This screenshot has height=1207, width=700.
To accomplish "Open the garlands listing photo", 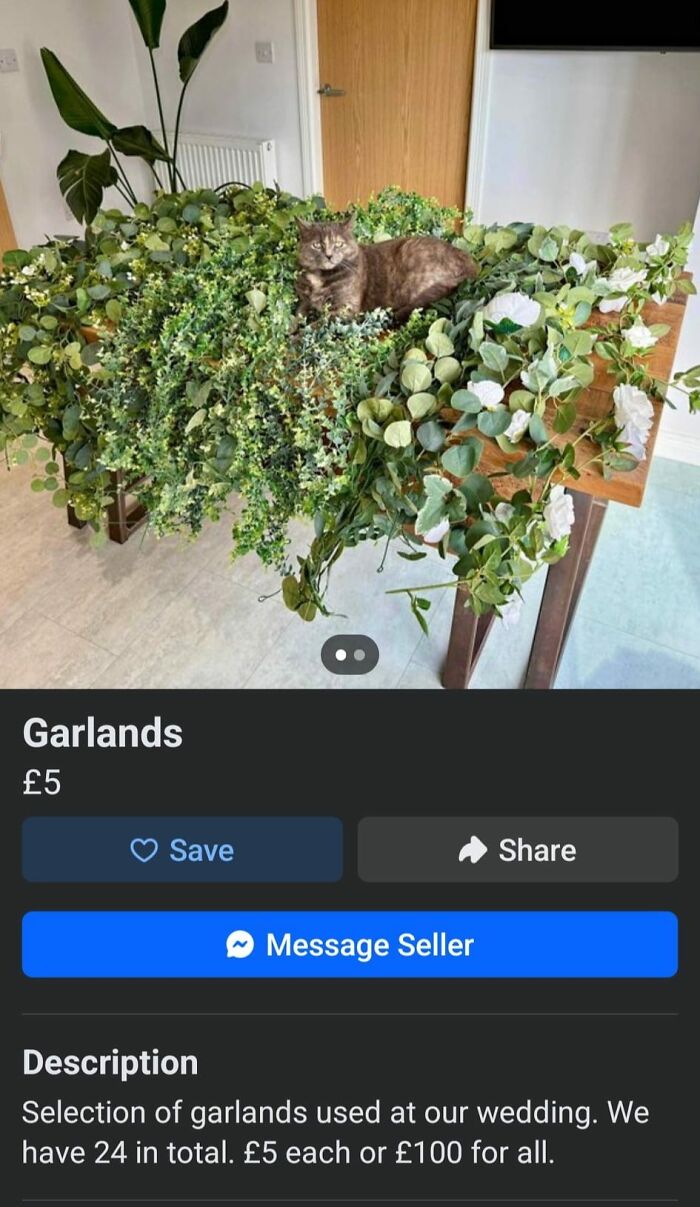I will 350,340.
